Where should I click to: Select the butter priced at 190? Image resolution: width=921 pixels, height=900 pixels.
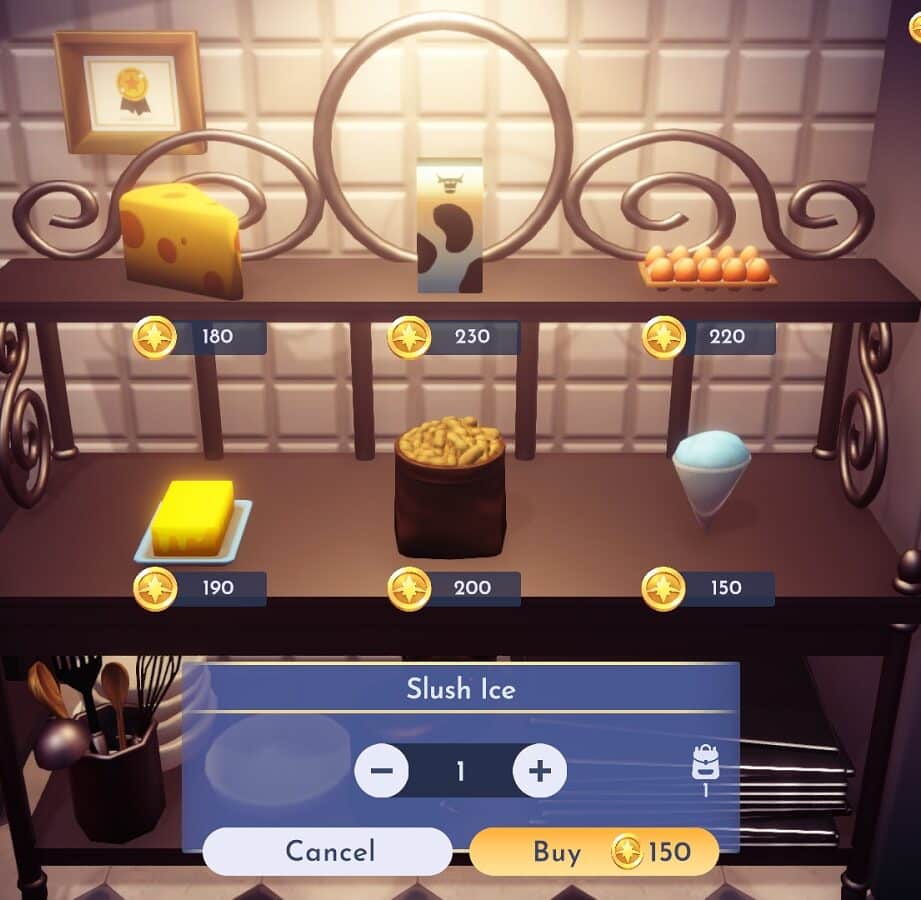pos(193,520)
